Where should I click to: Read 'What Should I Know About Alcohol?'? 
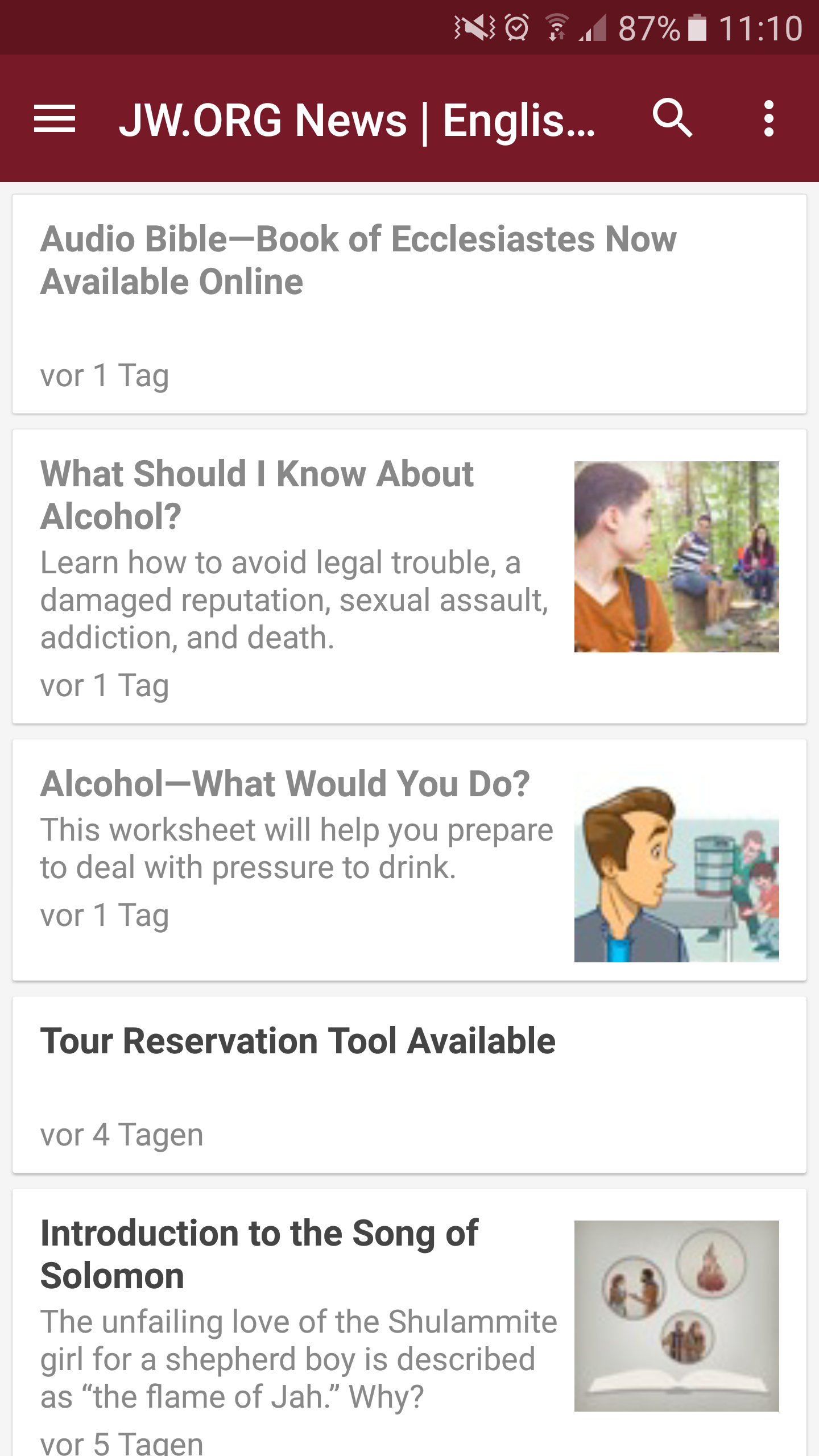(x=257, y=495)
